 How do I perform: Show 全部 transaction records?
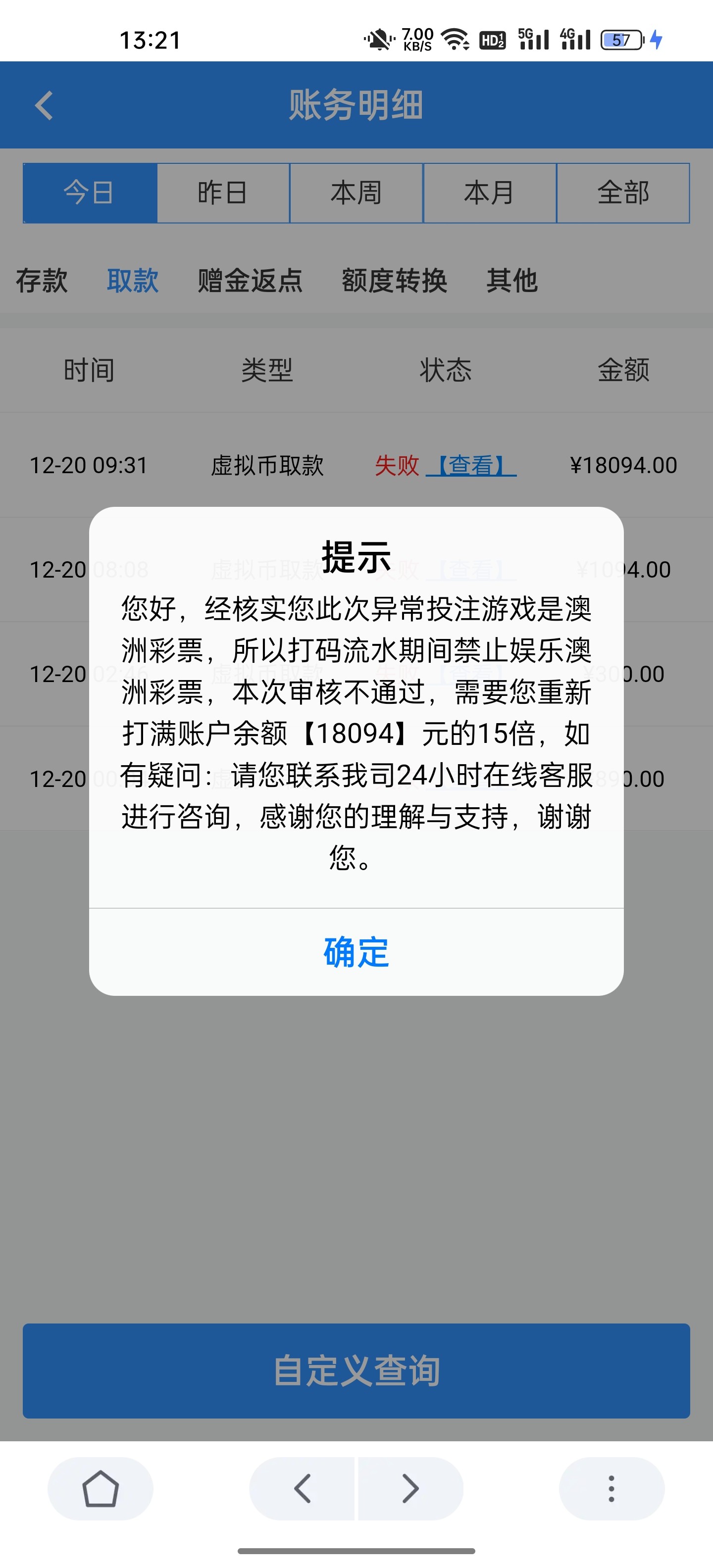623,193
